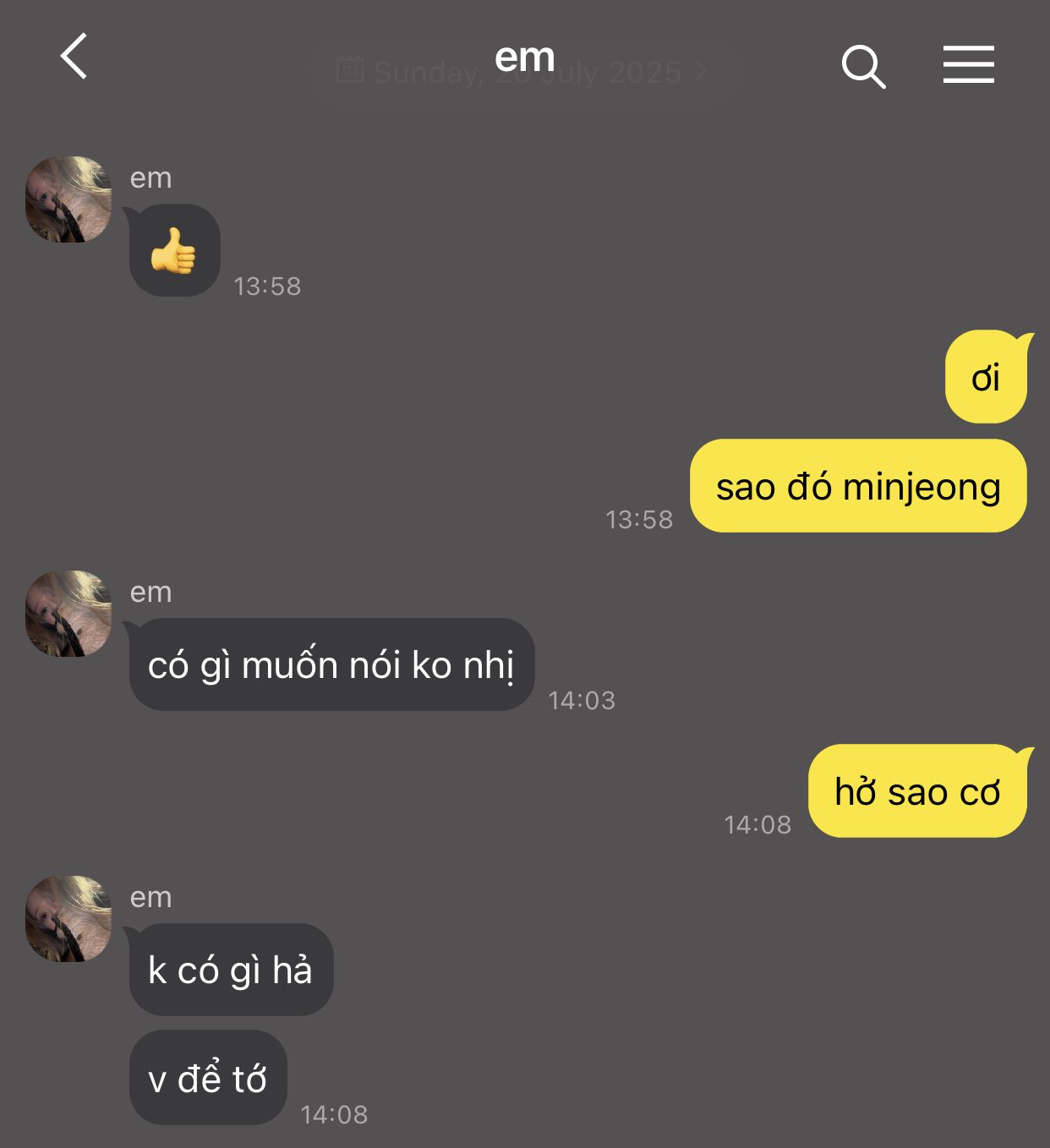1050x1148 pixels.
Task: Search within this conversation
Action: [862, 66]
